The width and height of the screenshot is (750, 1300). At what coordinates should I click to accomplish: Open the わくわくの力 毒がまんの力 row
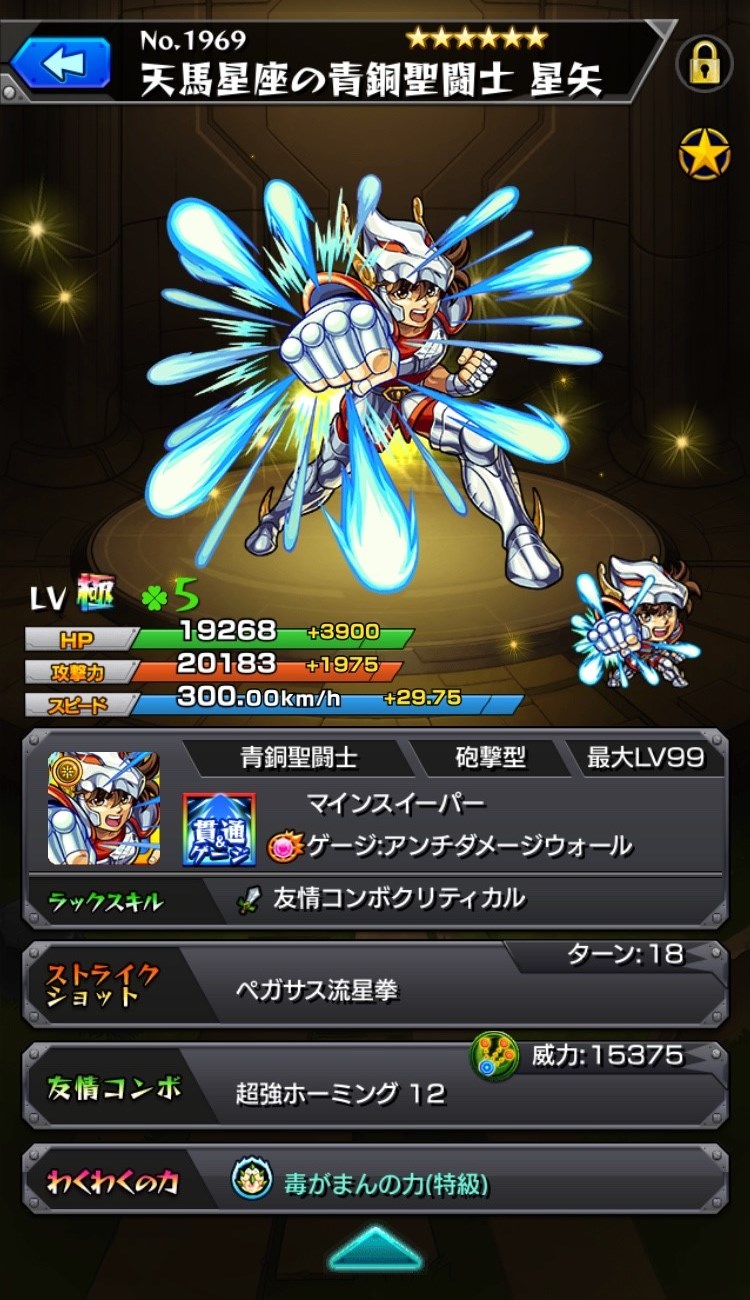tap(375, 1183)
